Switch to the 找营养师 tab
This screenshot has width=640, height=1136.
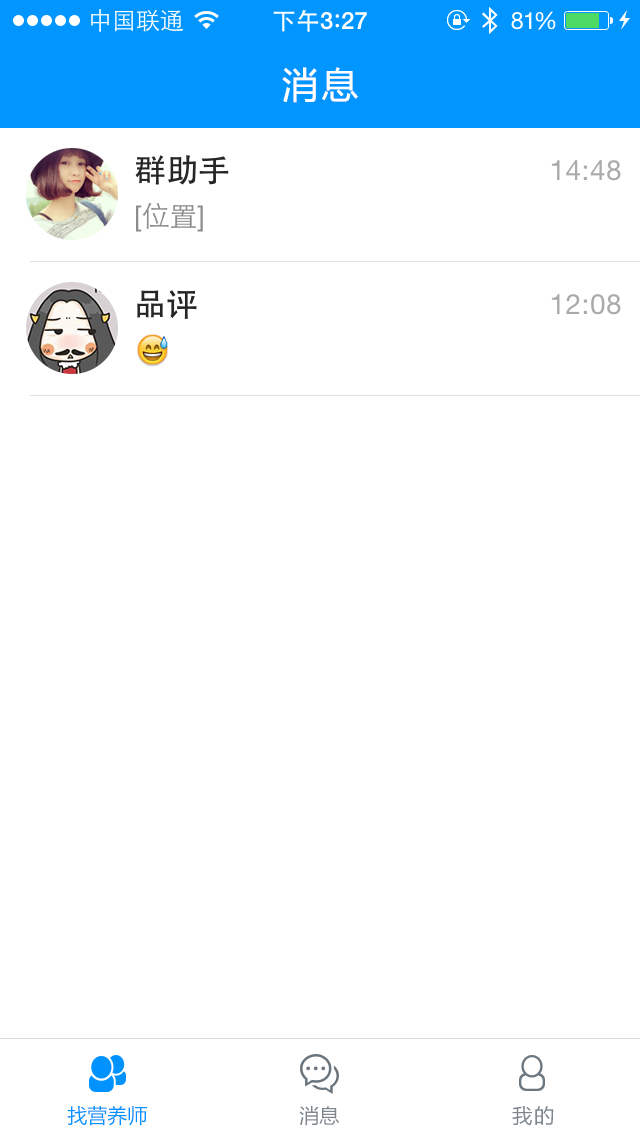click(107, 1088)
